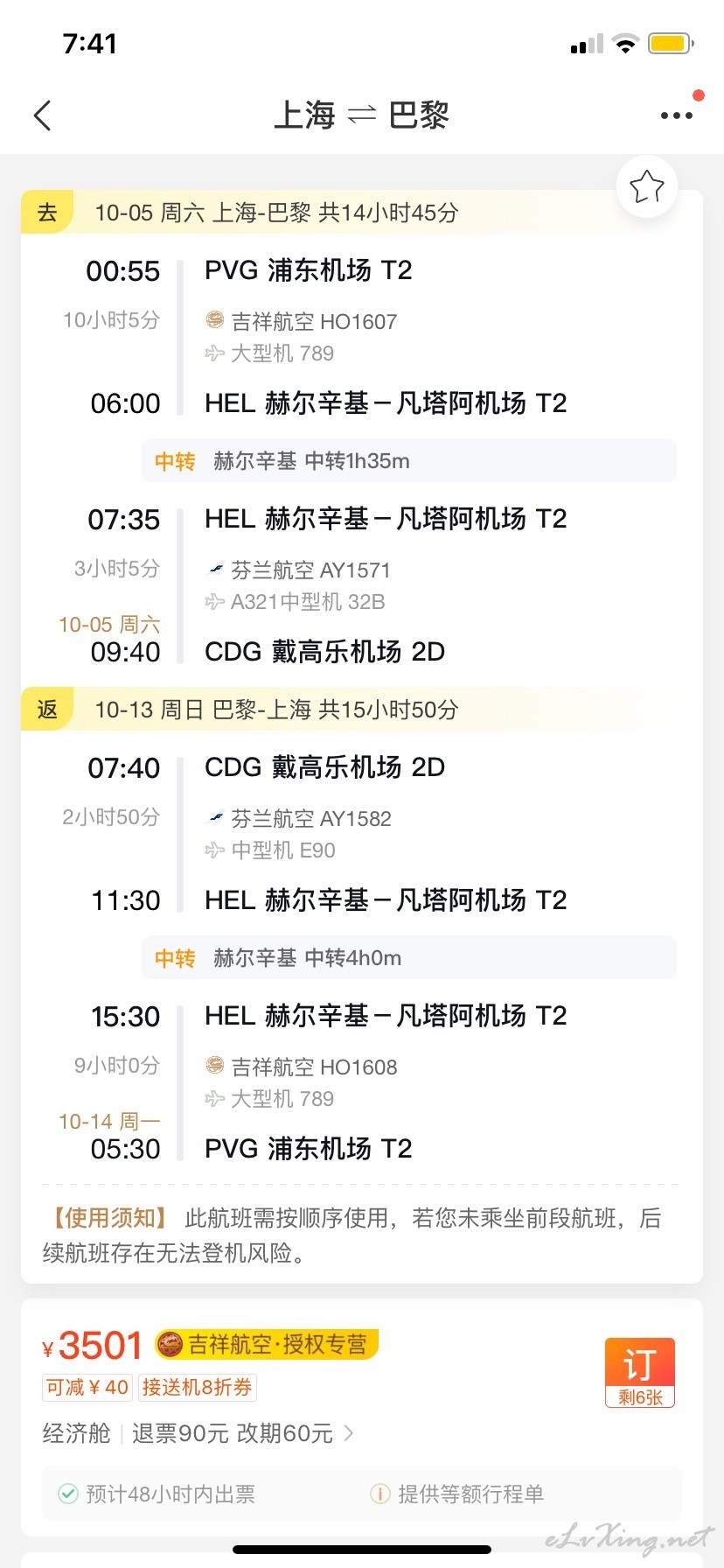
Task: Tap the 可减¥40 discount tag
Action: [x=87, y=1387]
